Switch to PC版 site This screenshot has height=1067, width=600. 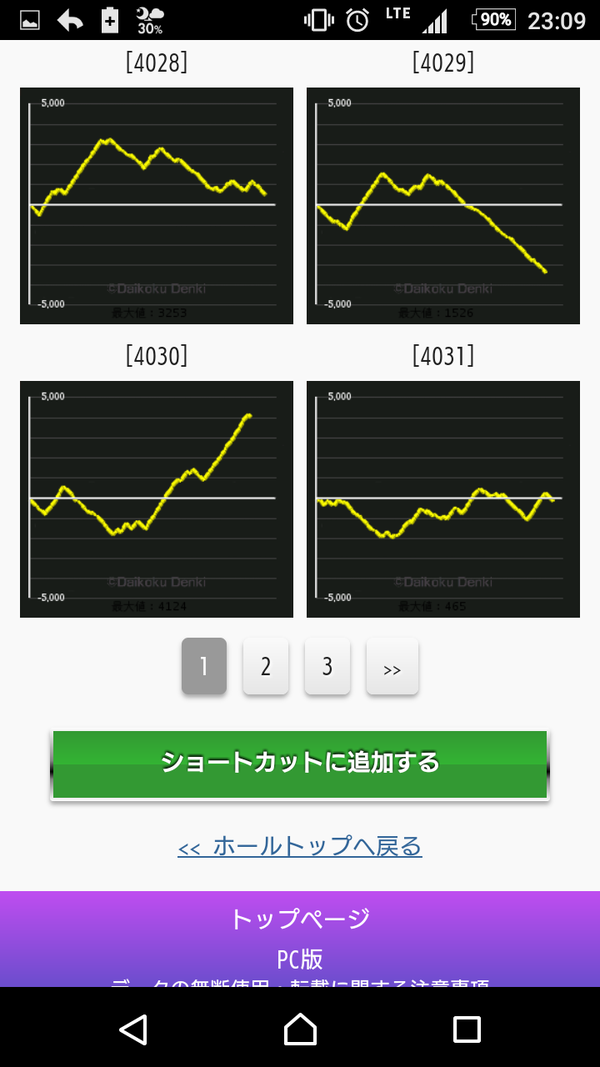click(300, 959)
